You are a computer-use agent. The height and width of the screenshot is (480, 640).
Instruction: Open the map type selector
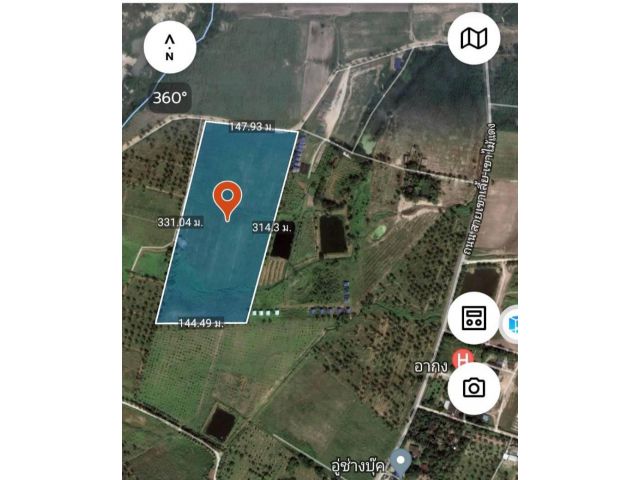click(473, 39)
